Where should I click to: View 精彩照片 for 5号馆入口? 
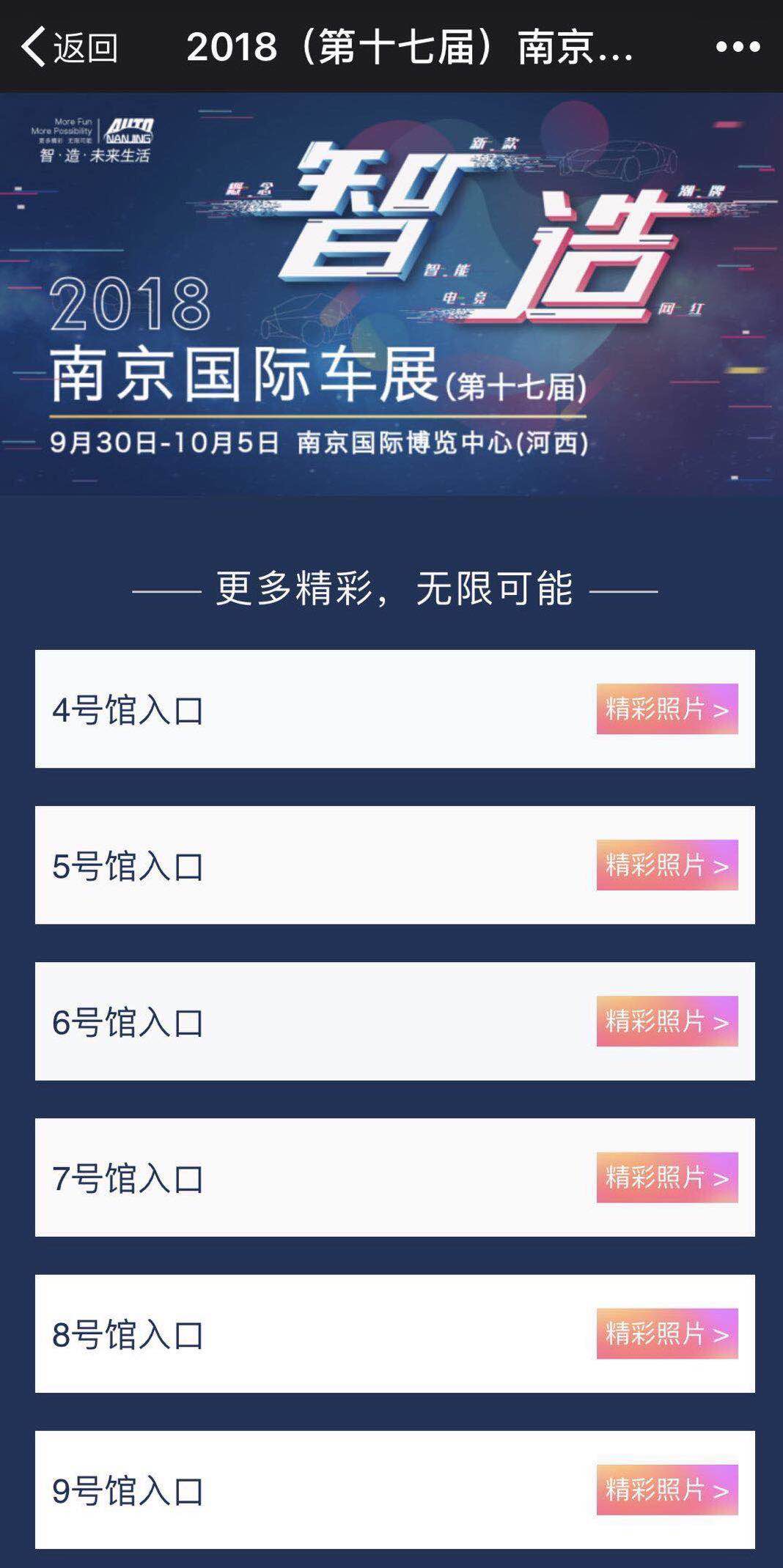click(x=666, y=865)
